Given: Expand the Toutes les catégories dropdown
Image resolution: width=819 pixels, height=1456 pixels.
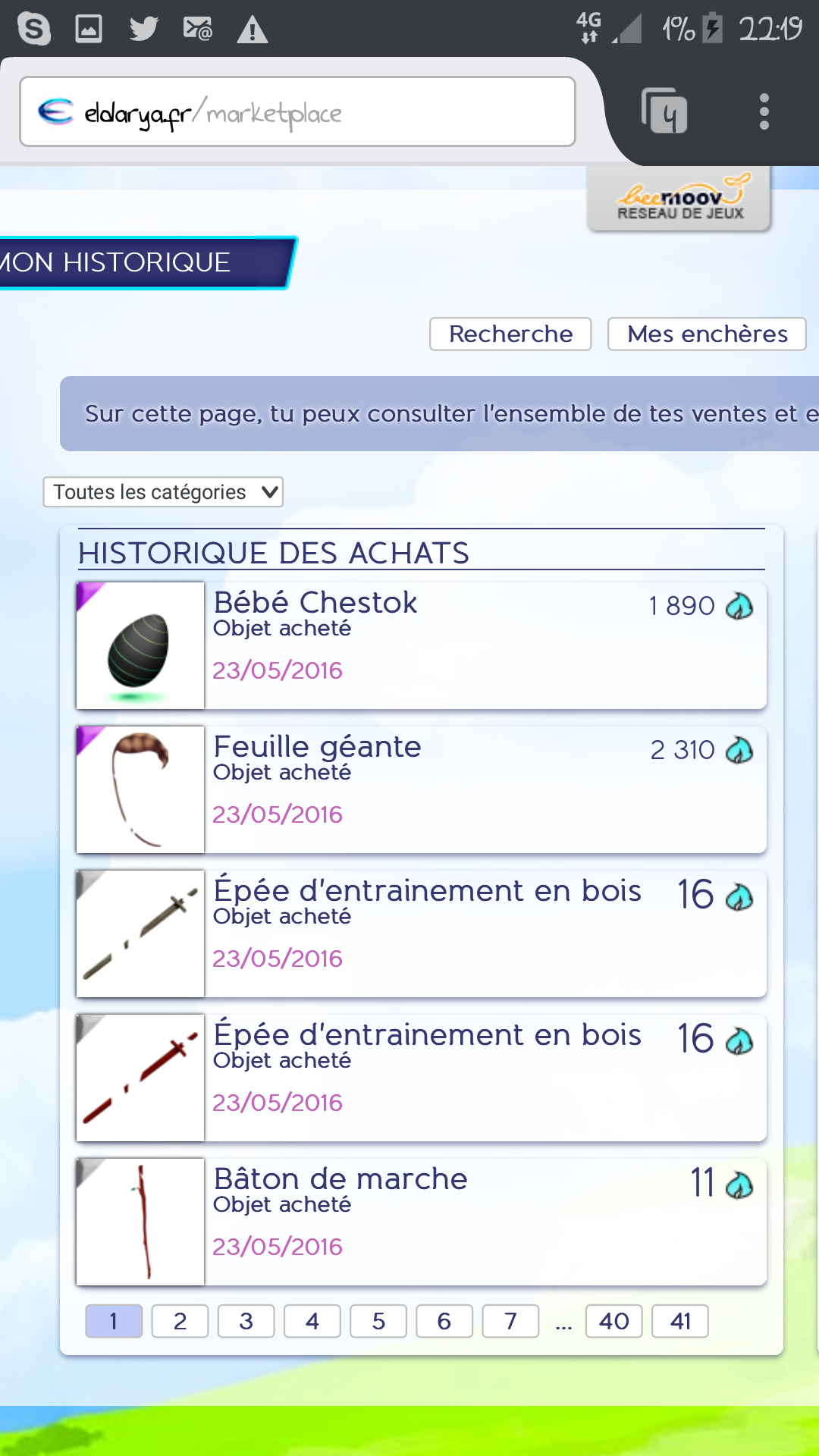Looking at the screenshot, I should (x=163, y=492).
